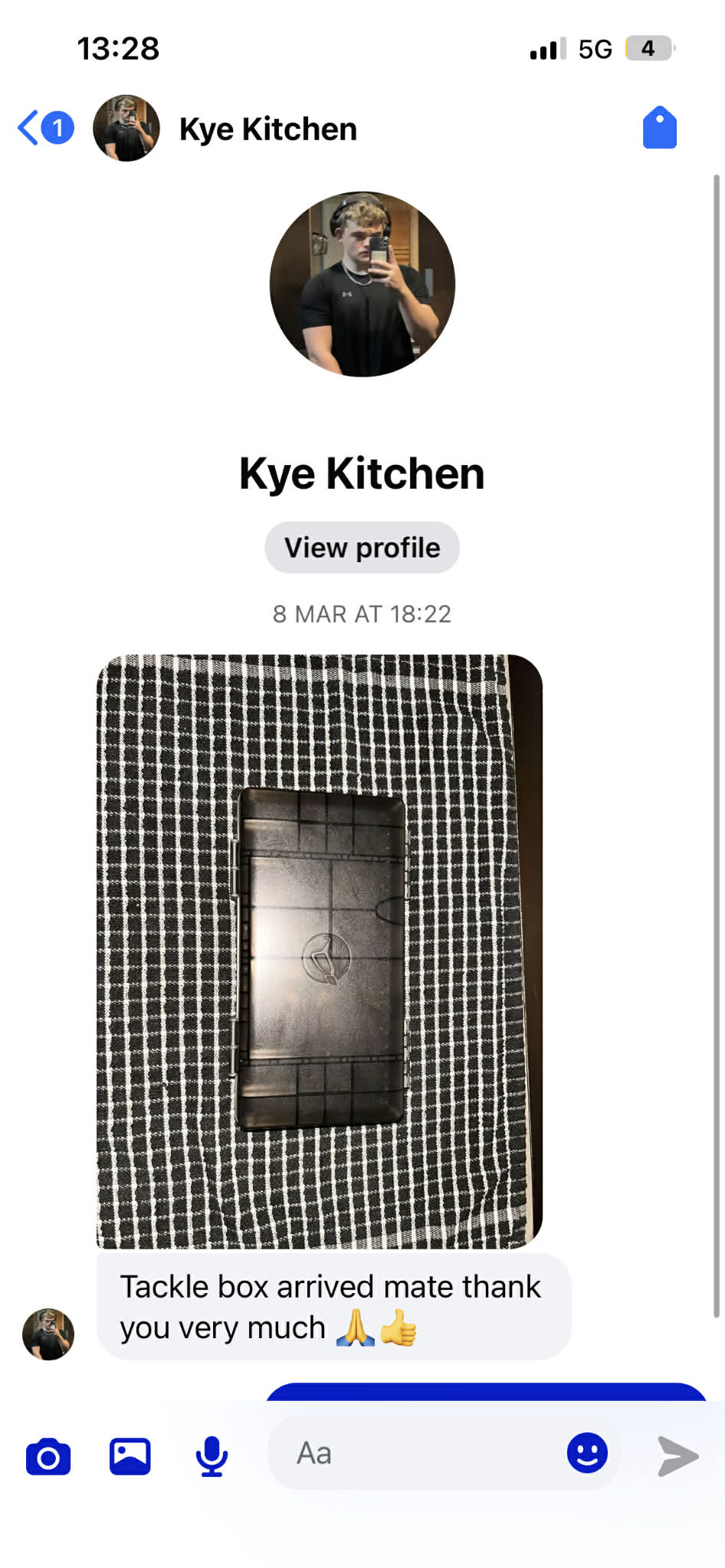
Task: Open the camera to take a photo
Action: tap(48, 1456)
